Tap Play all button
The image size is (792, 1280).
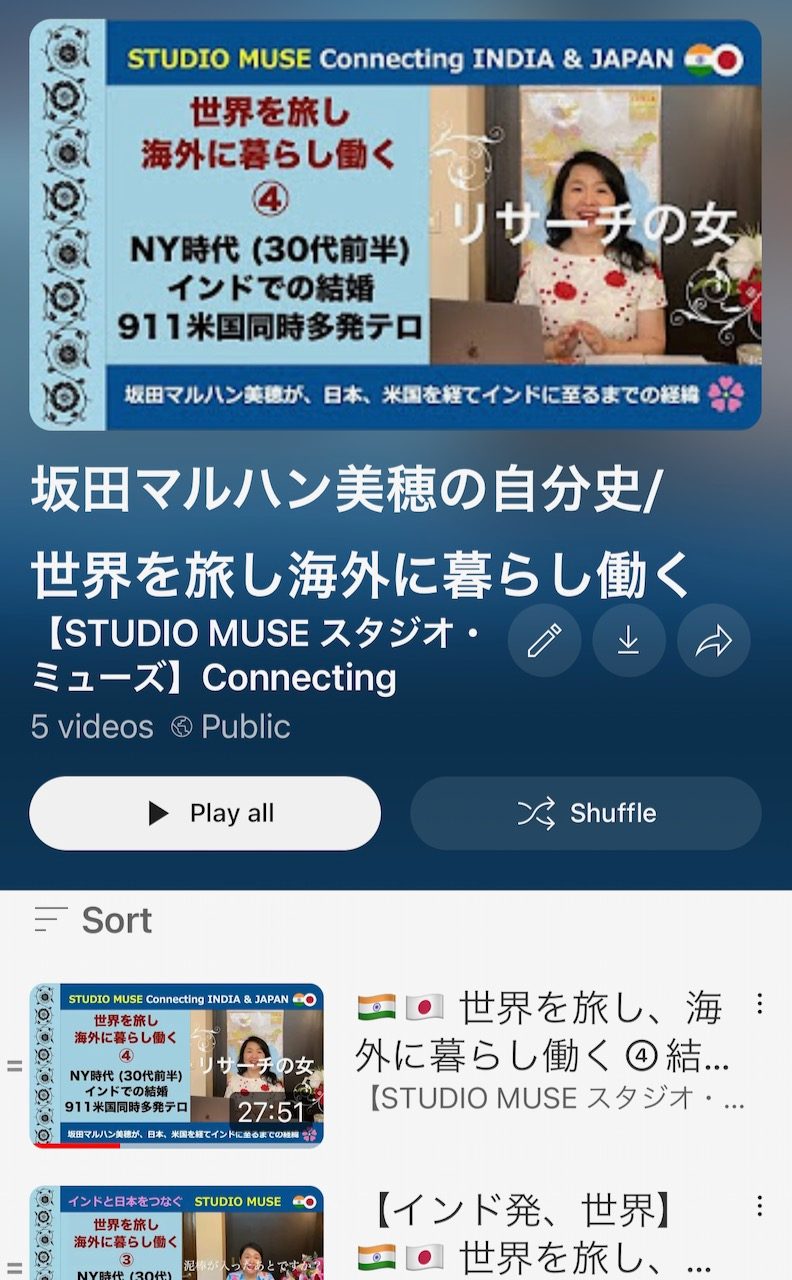205,813
